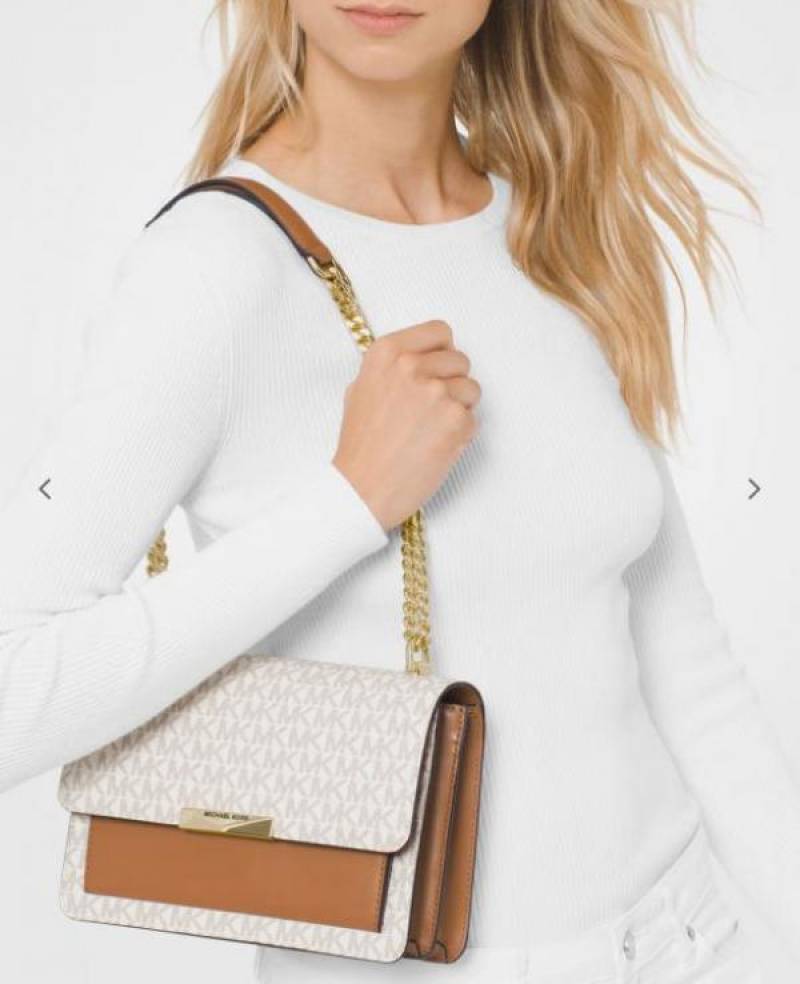Image resolution: width=800 pixels, height=984 pixels.
Task: Show the next product photo
Action: coord(753,489)
